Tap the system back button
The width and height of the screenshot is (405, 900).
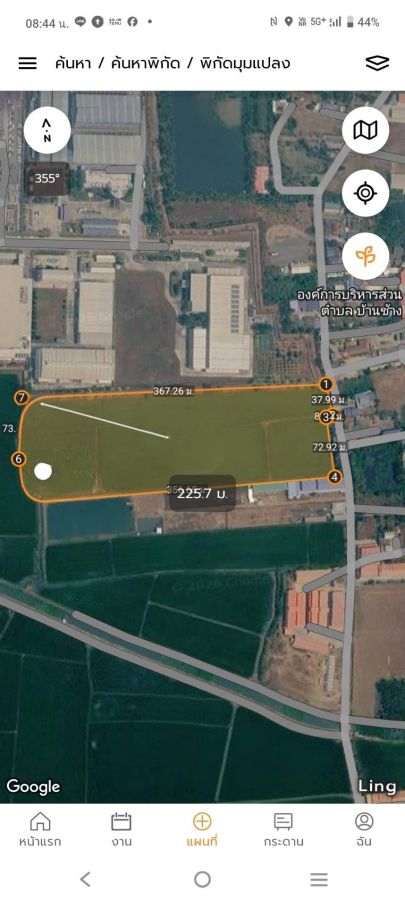click(x=85, y=879)
